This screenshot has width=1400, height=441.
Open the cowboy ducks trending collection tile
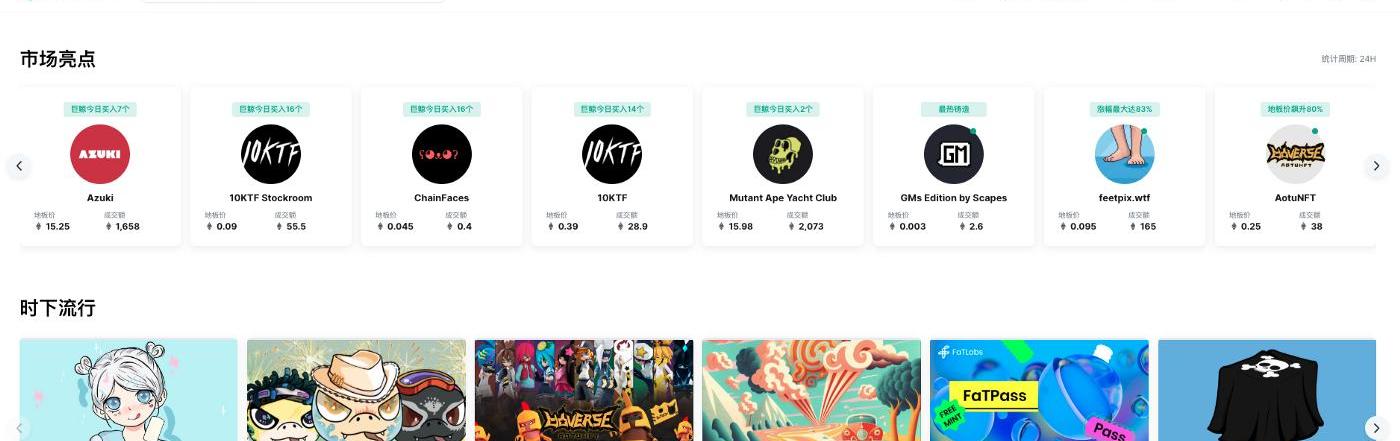(356, 391)
